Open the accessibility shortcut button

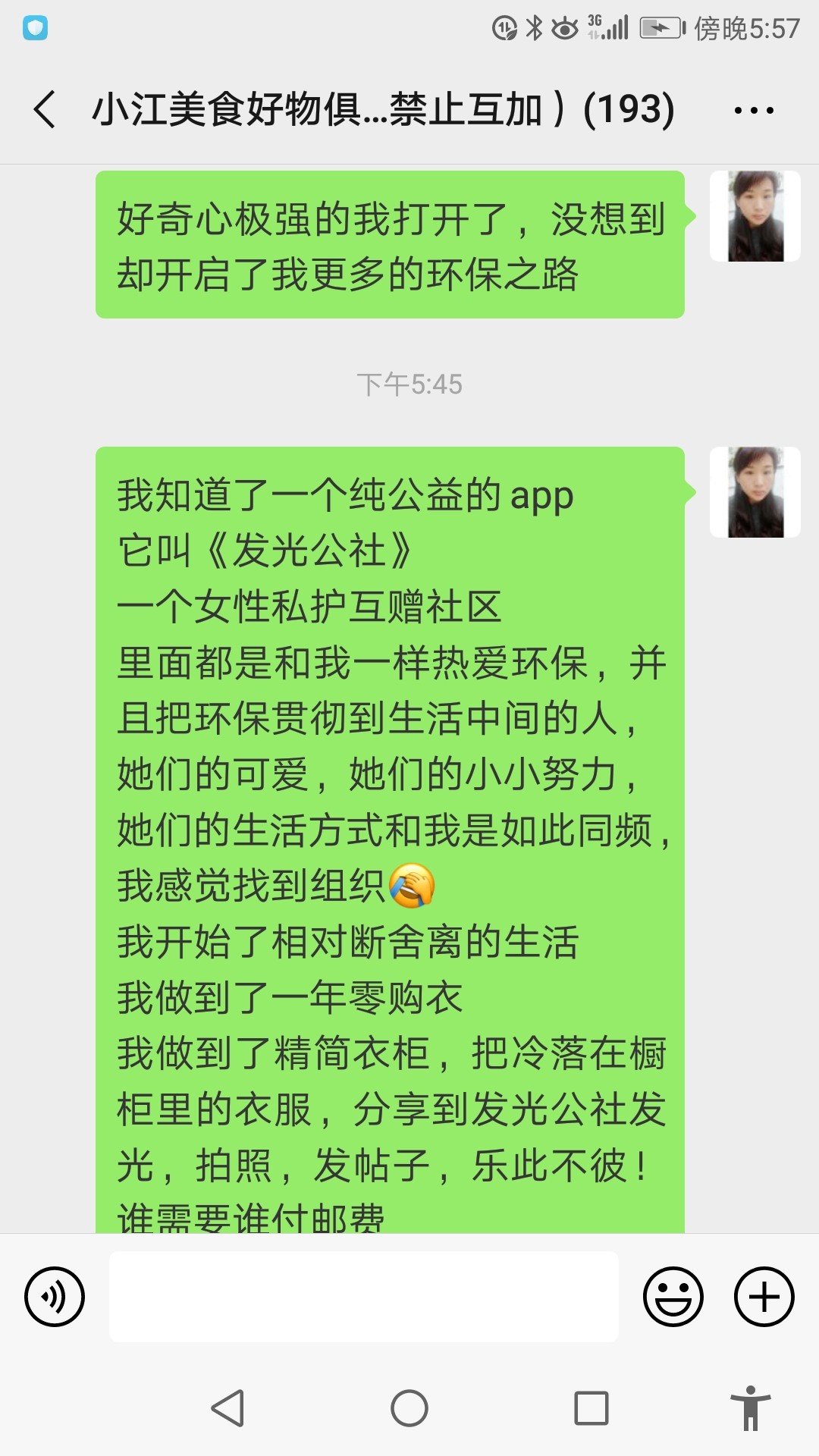pos(751,1408)
